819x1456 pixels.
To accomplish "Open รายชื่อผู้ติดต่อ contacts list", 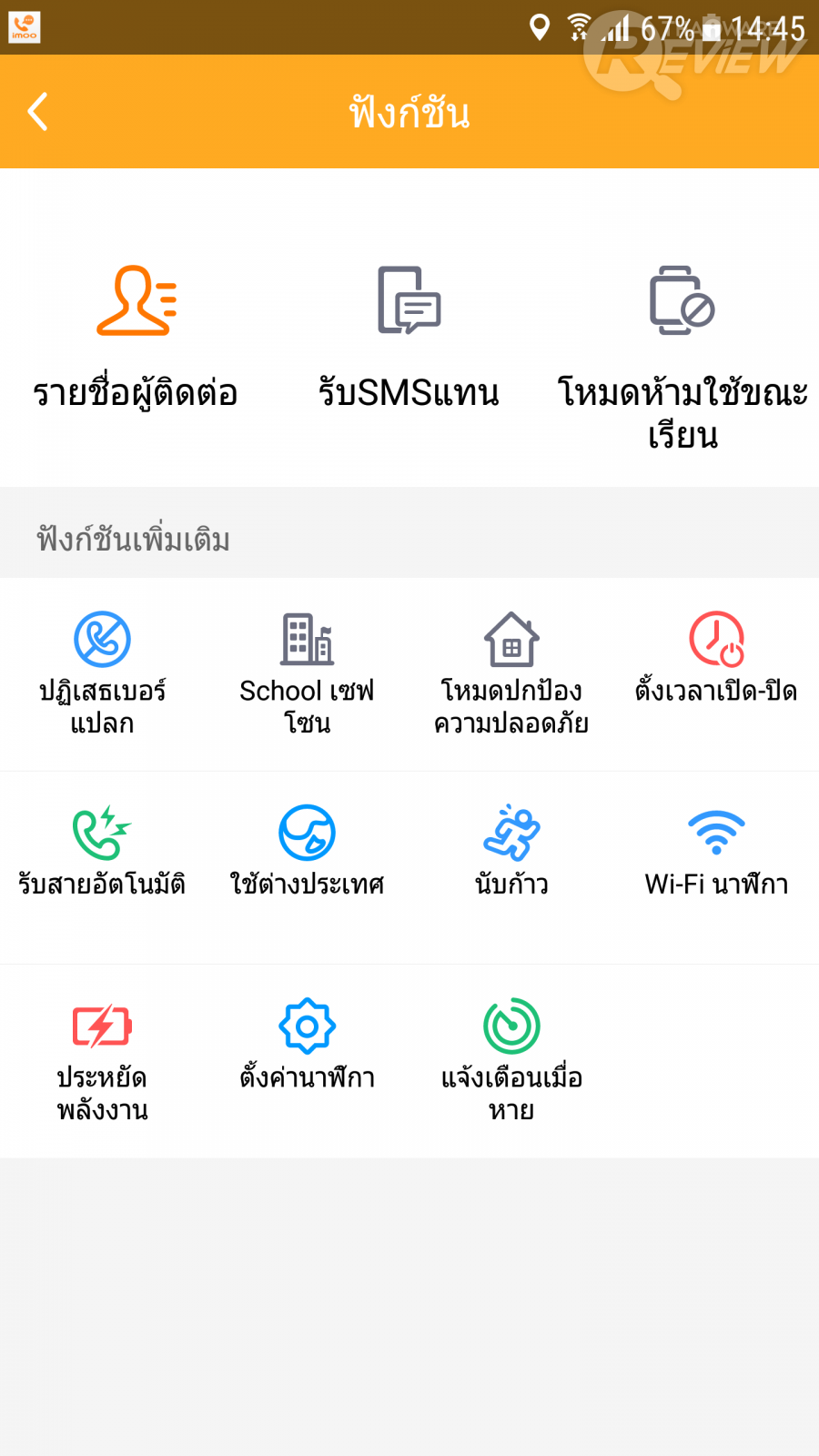I will pos(136,337).
